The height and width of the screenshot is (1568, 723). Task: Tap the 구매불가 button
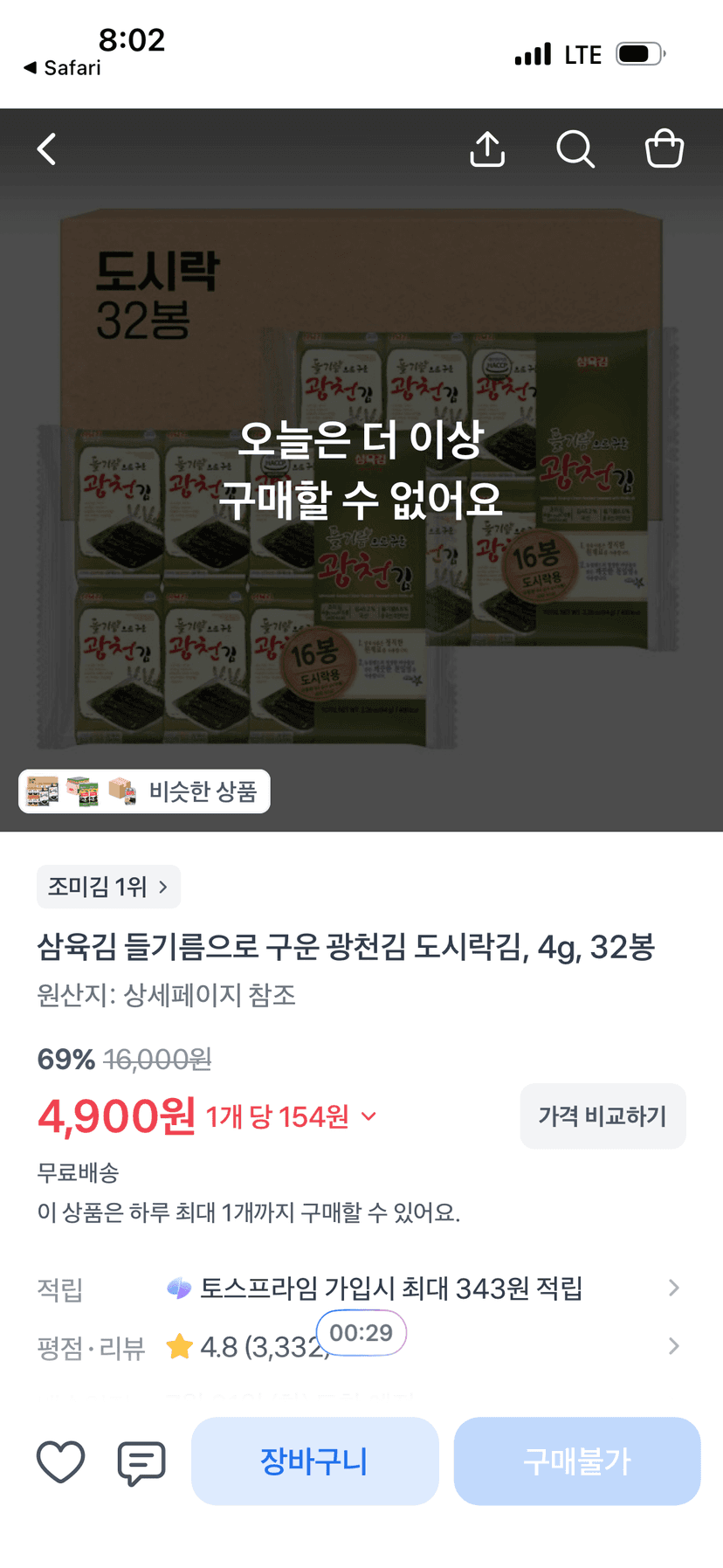(x=577, y=1461)
